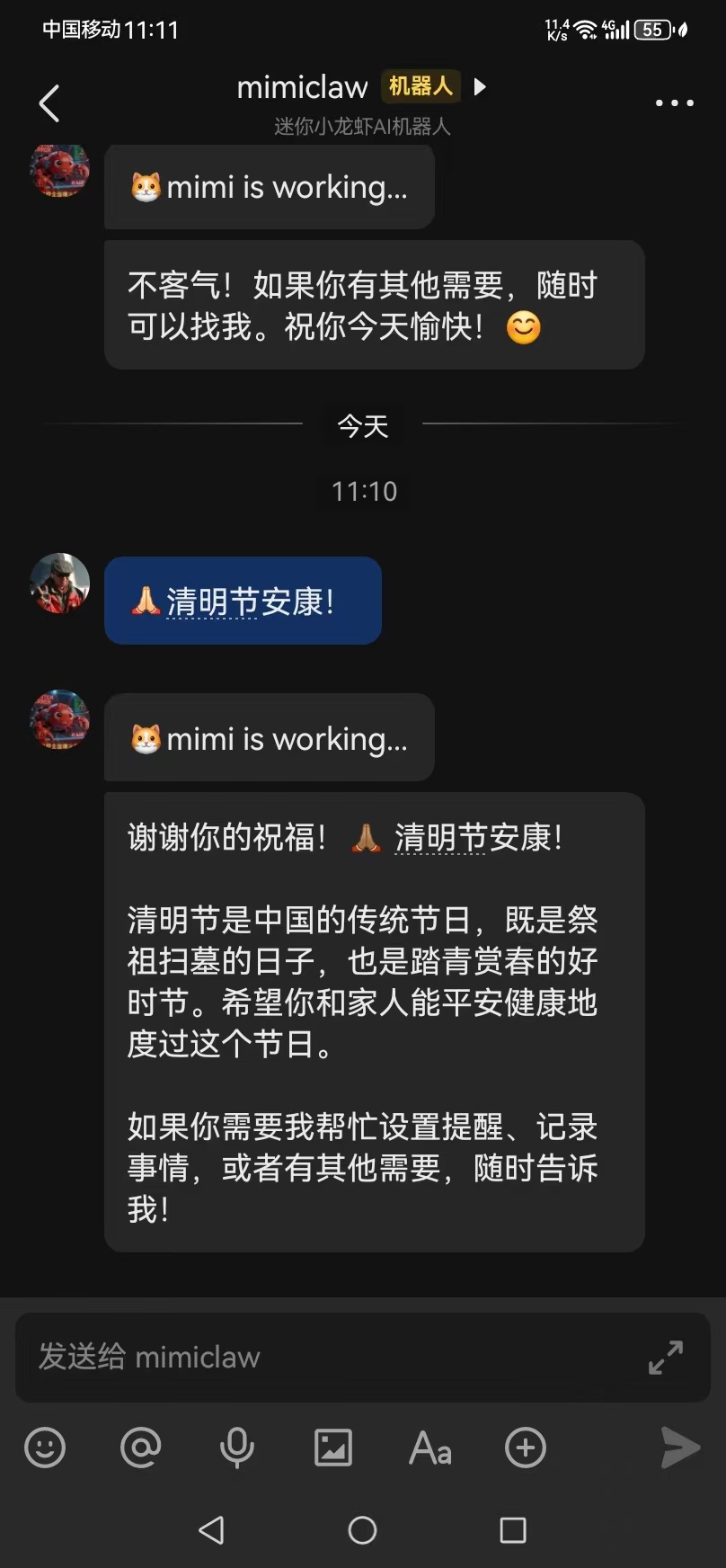Viewport: 726px width, 1568px height.
Task: Expand the message input to fullscreen
Action: pos(666,1359)
